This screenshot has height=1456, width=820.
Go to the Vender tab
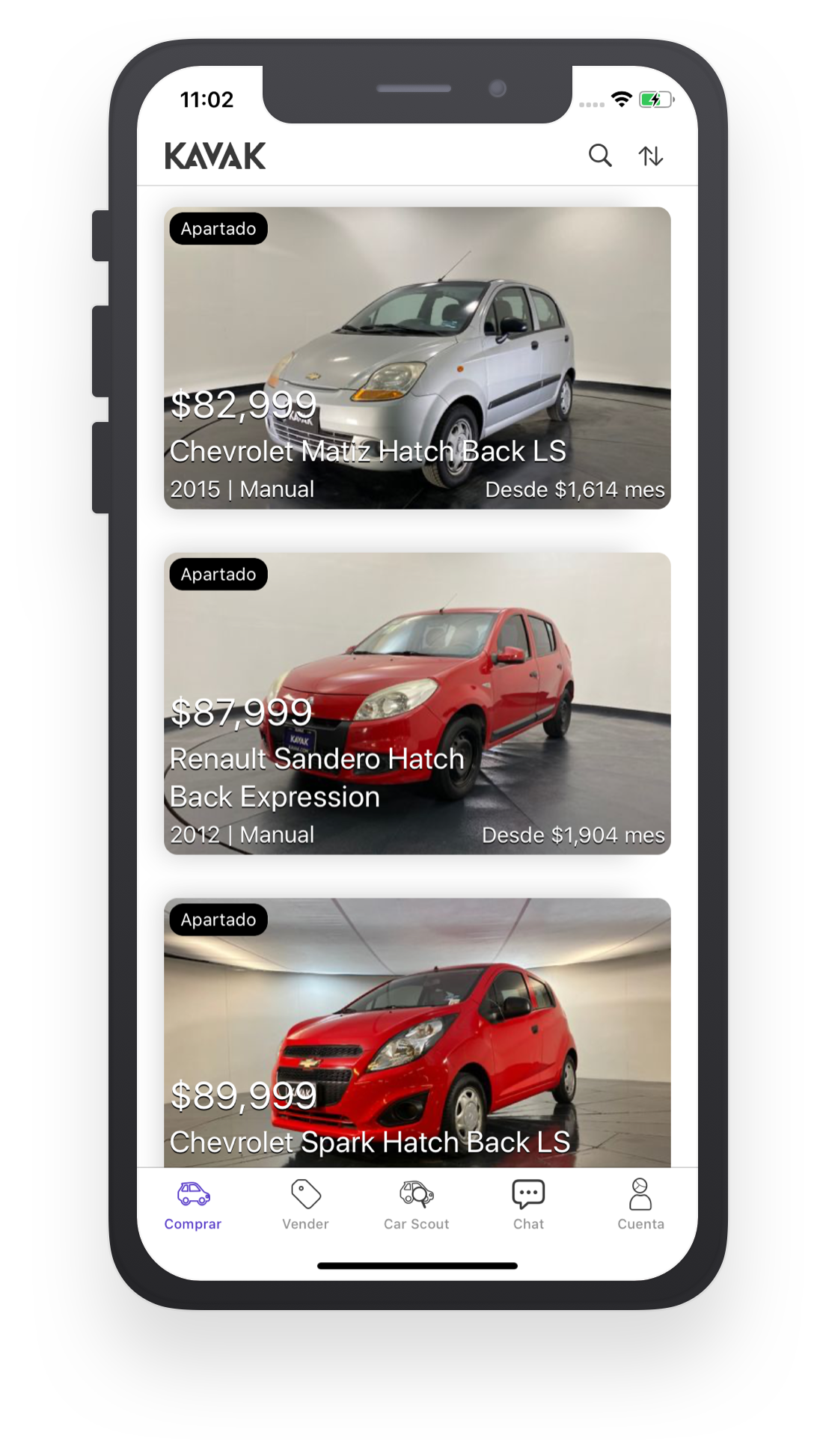[305, 1205]
